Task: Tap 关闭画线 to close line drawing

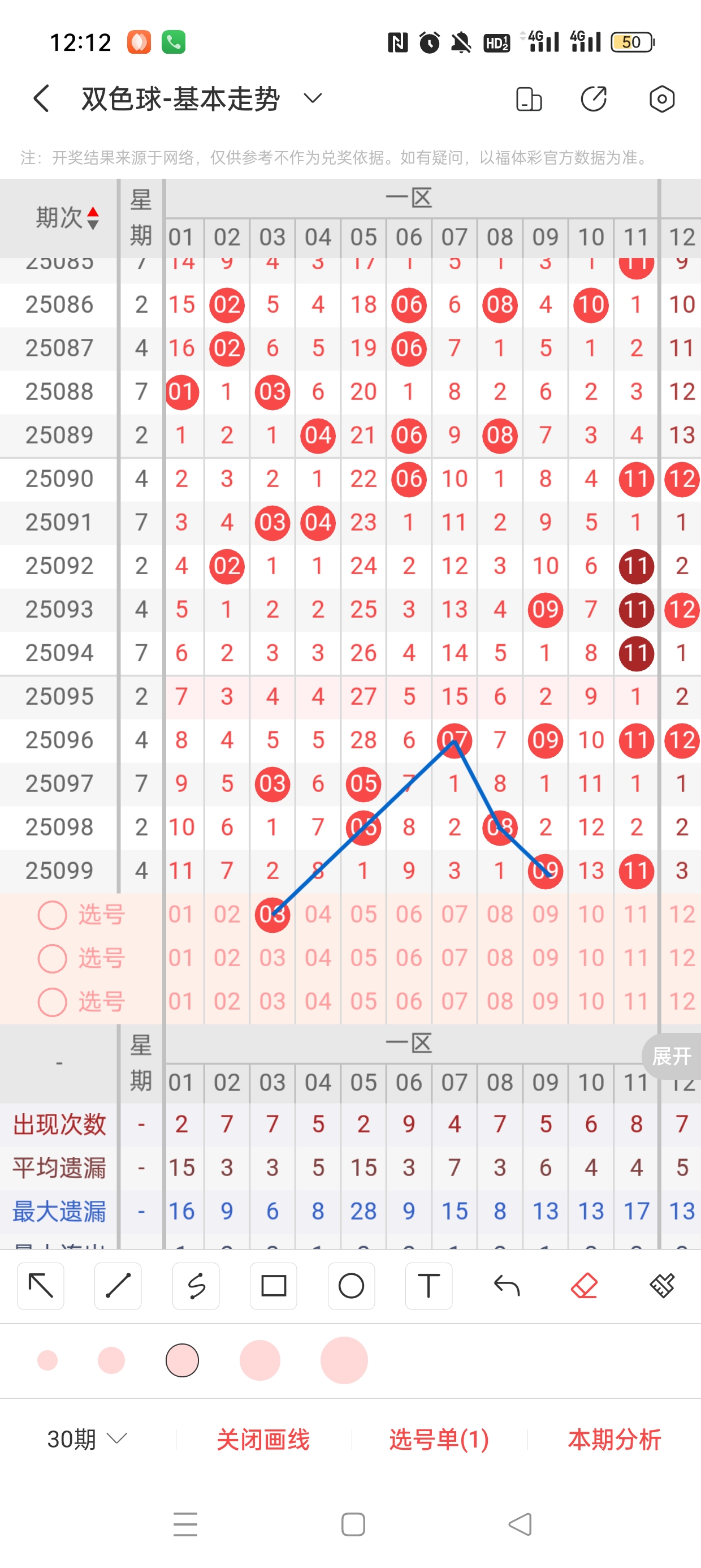Action: click(x=263, y=1439)
